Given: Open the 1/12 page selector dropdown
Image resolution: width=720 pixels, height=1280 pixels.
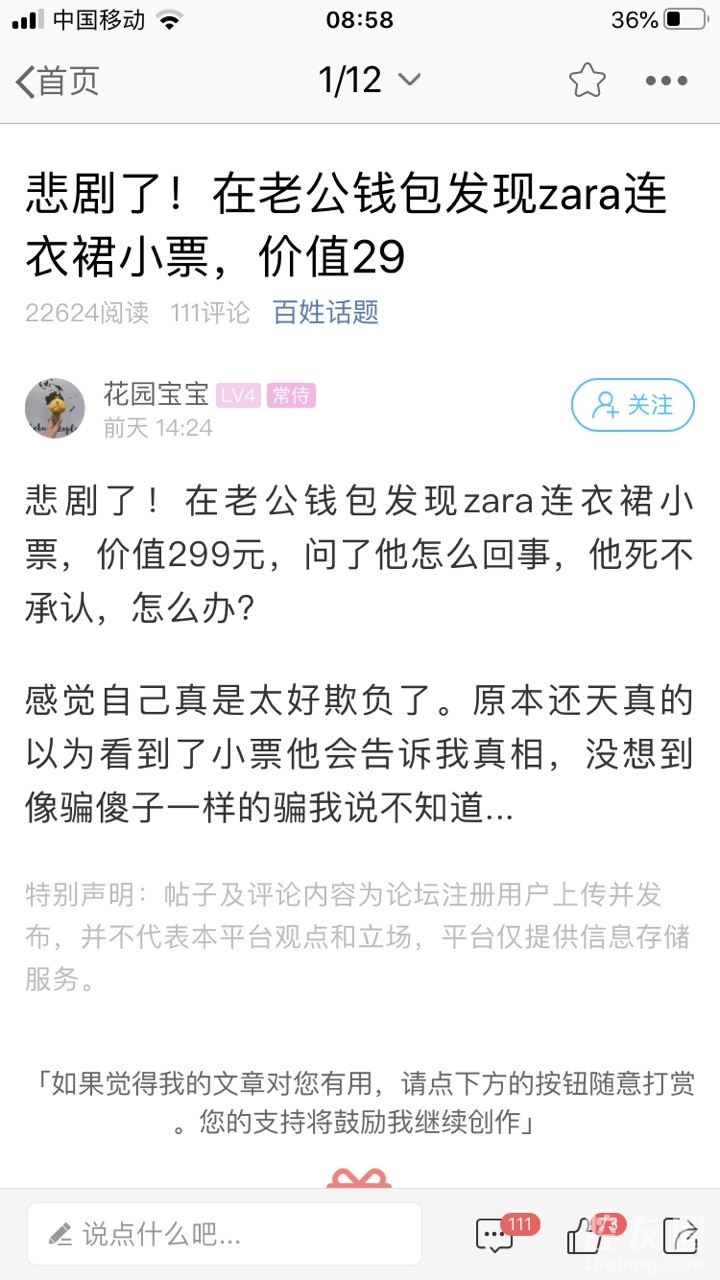Looking at the screenshot, I should (369, 80).
